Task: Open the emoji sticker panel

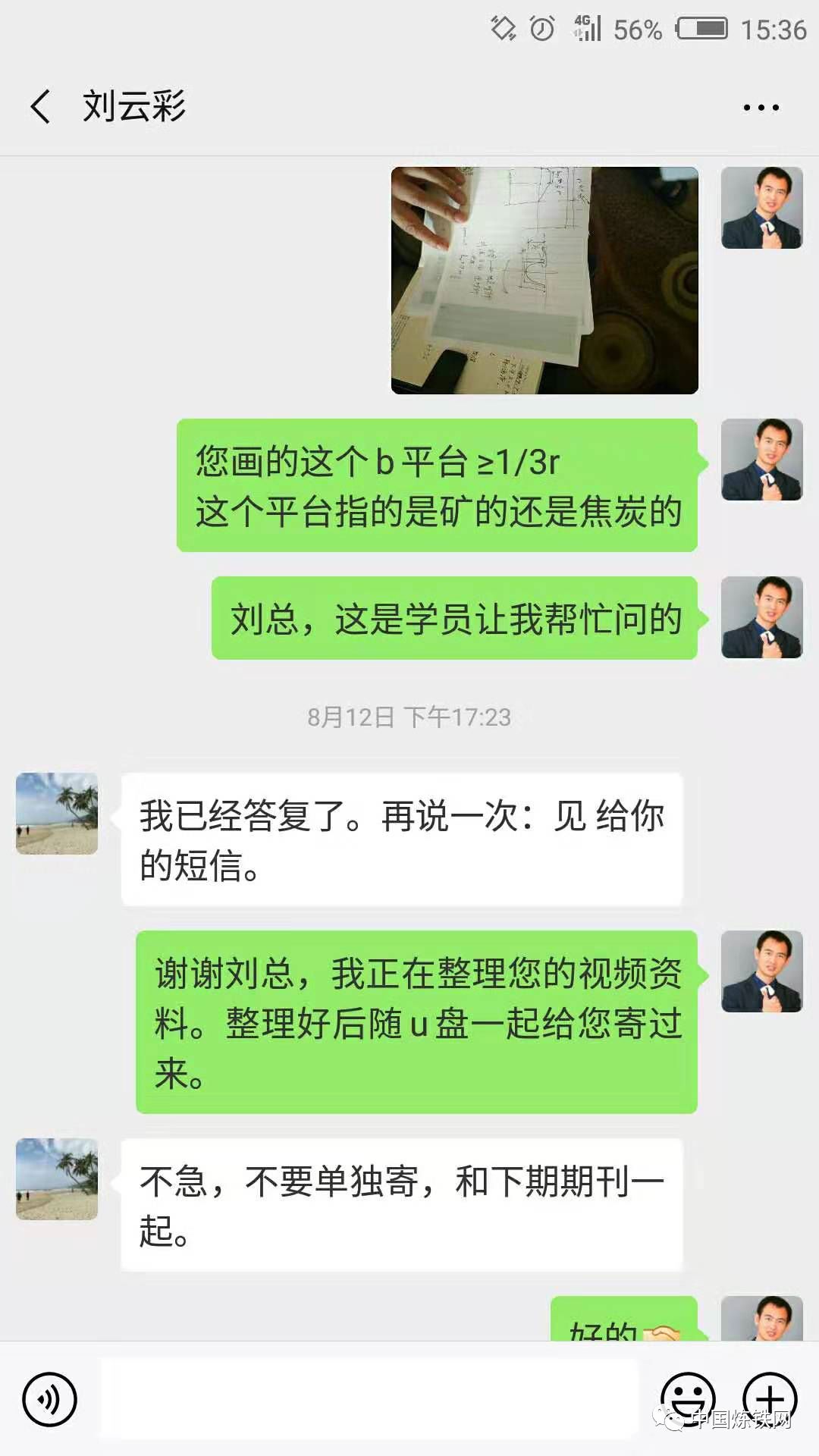Action: [x=688, y=1398]
